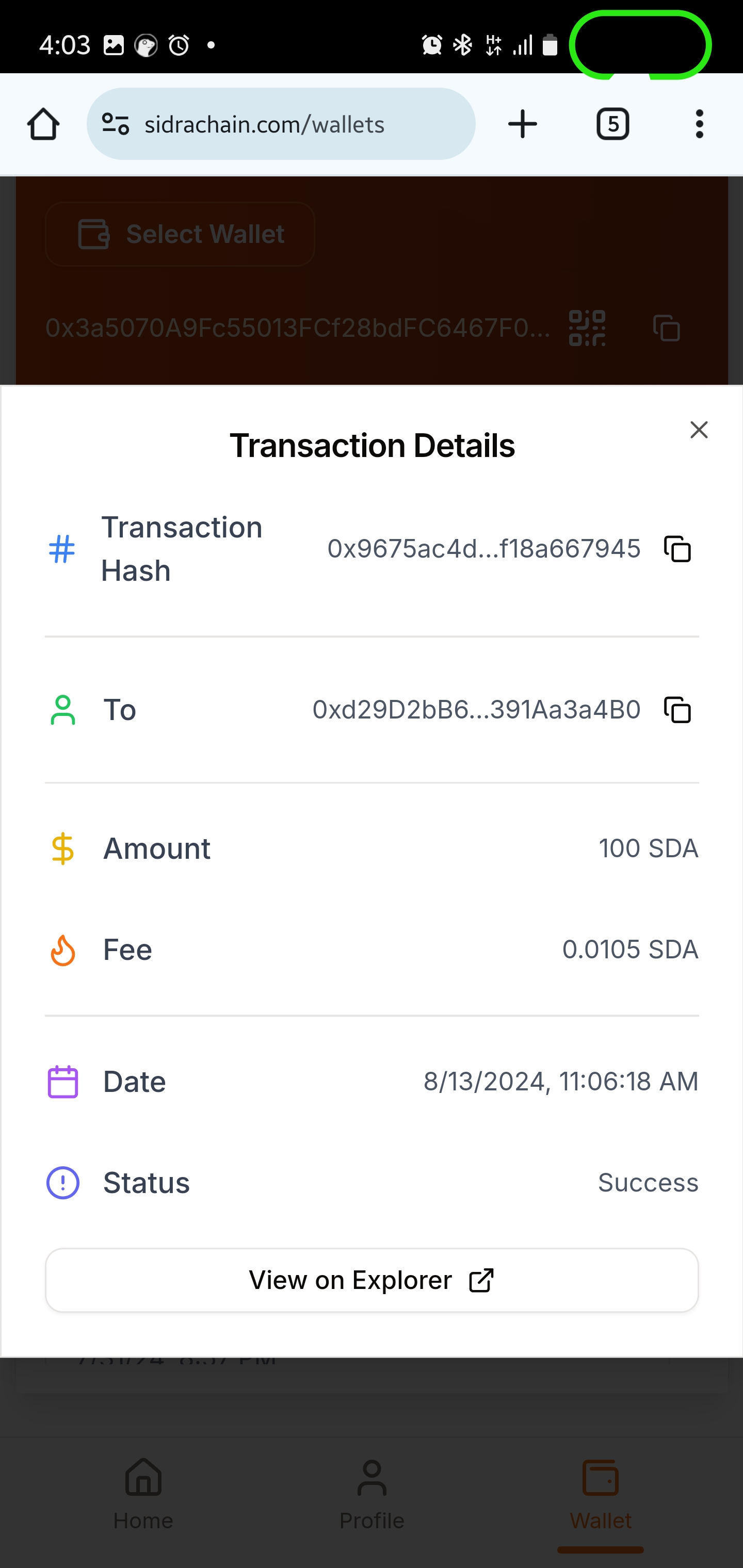743x1568 pixels.
Task: Copy the recipient To address
Action: tap(677, 710)
